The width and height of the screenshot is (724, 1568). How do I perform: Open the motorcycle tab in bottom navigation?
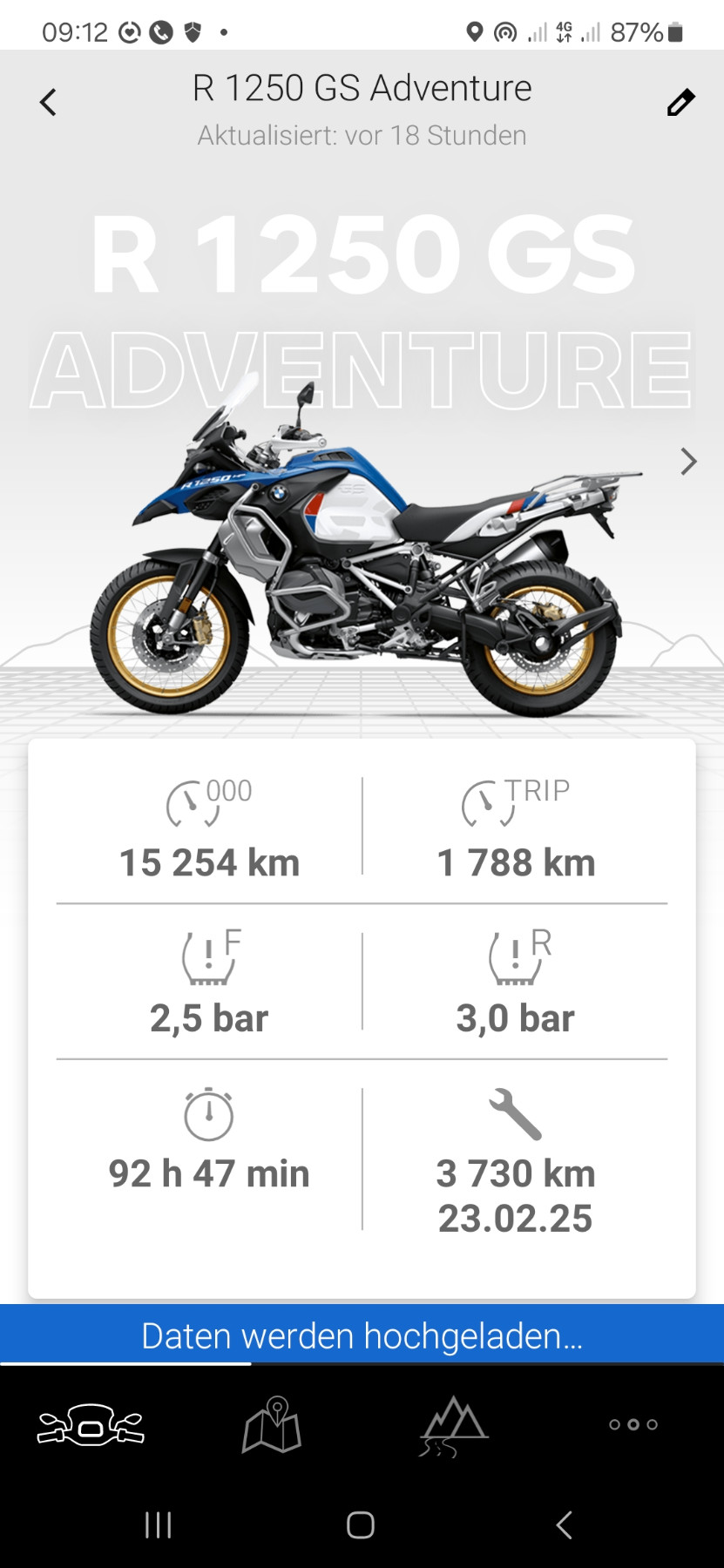[x=91, y=1425]
